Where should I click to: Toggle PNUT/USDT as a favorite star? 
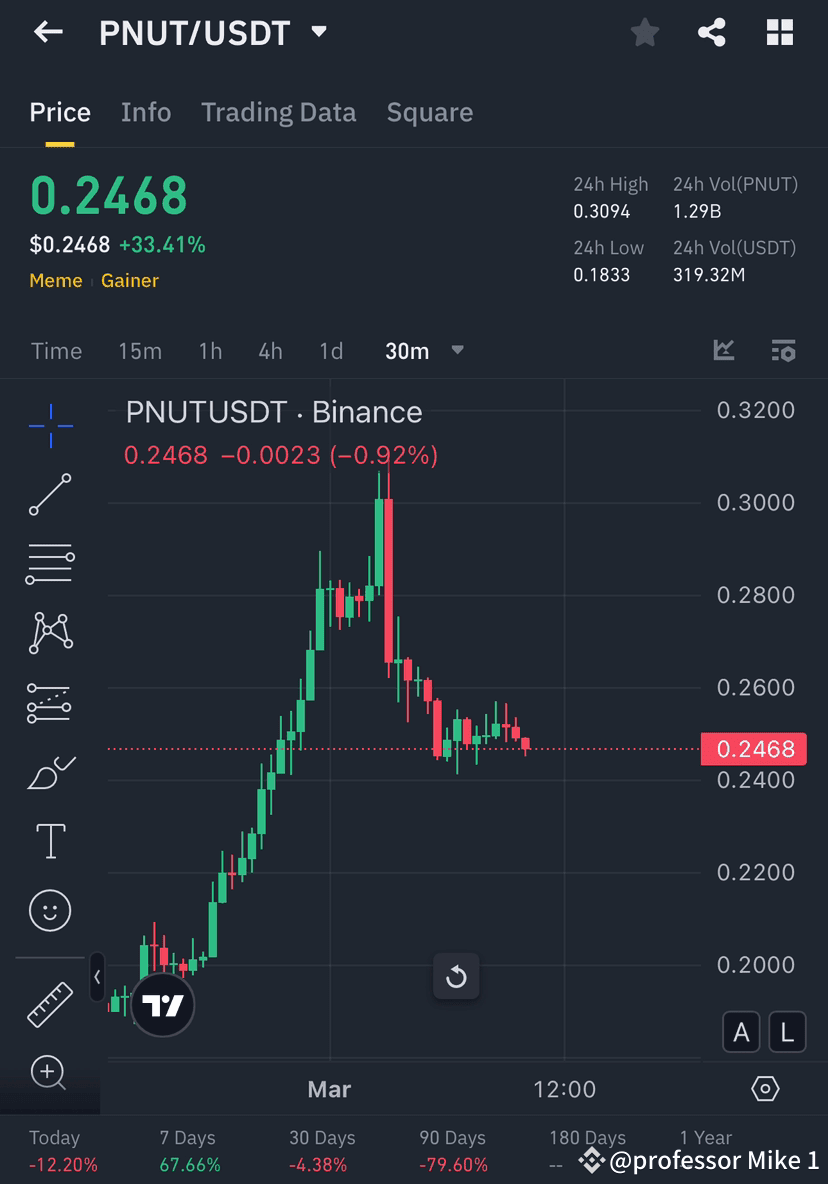click(x=644, y=32)
